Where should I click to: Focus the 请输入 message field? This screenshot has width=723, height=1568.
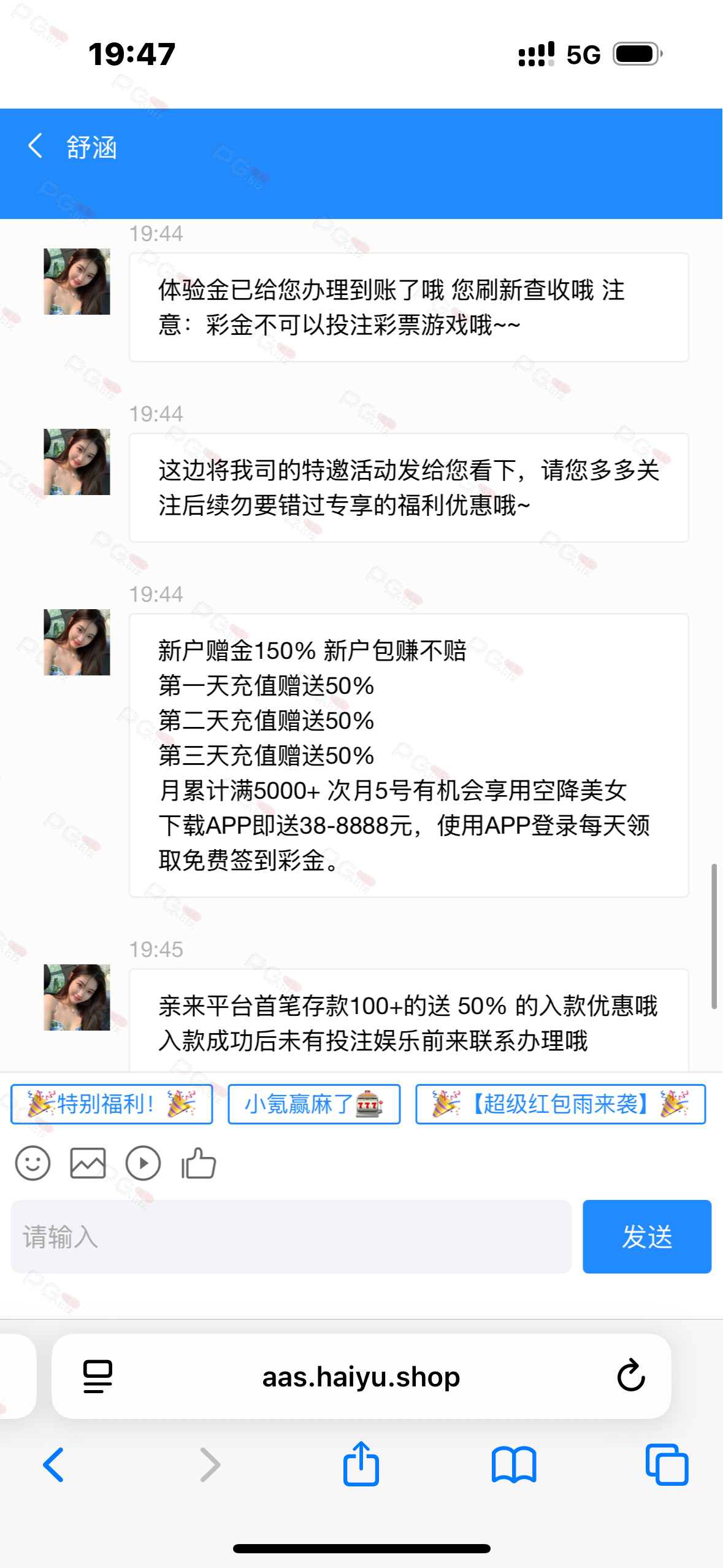(x=291, y=1236)
